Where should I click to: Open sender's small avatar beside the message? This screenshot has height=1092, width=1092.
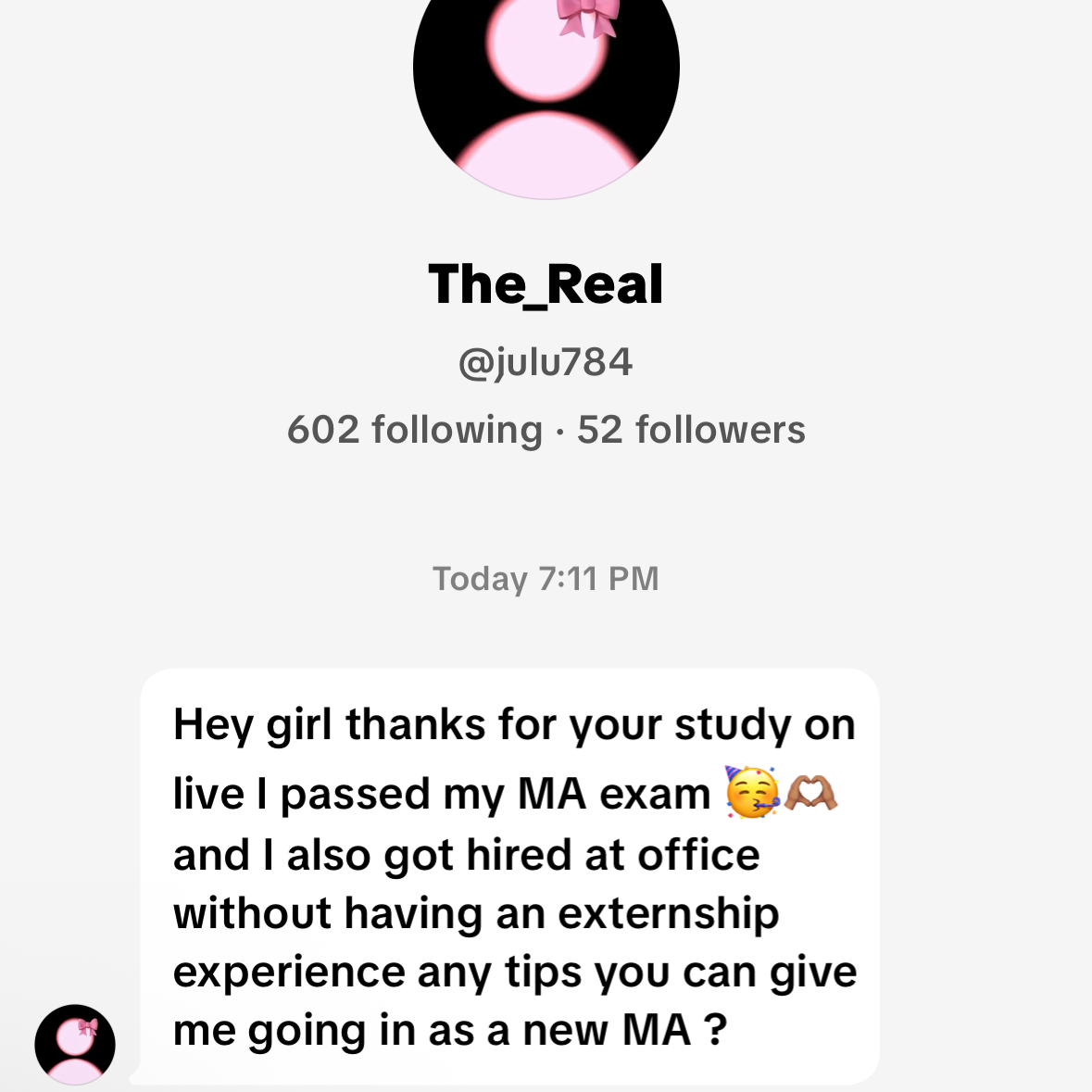click(75, 1044)
